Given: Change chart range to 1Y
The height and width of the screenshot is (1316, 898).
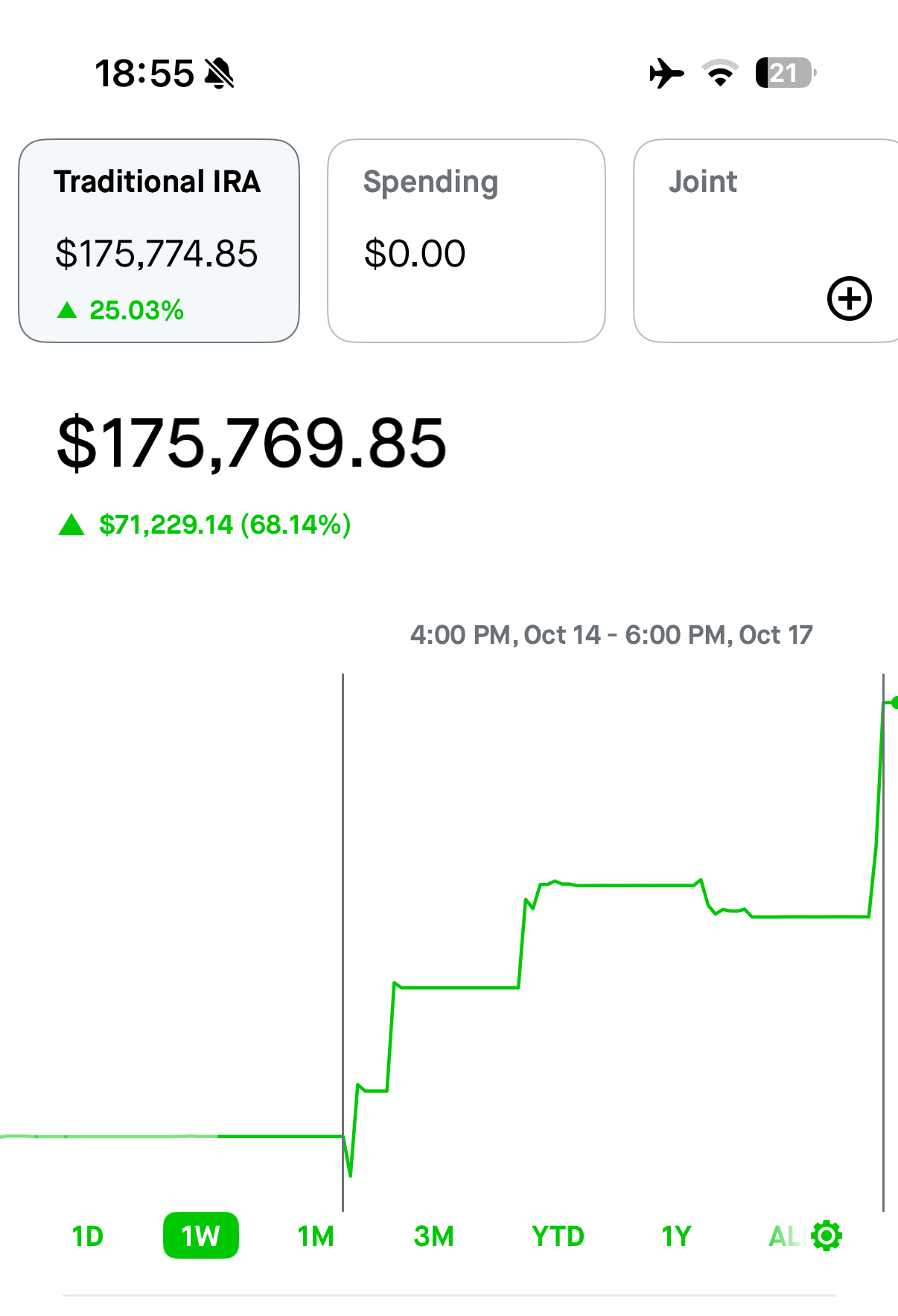Looking at the screenshot, I should (x=676, y=1236).
